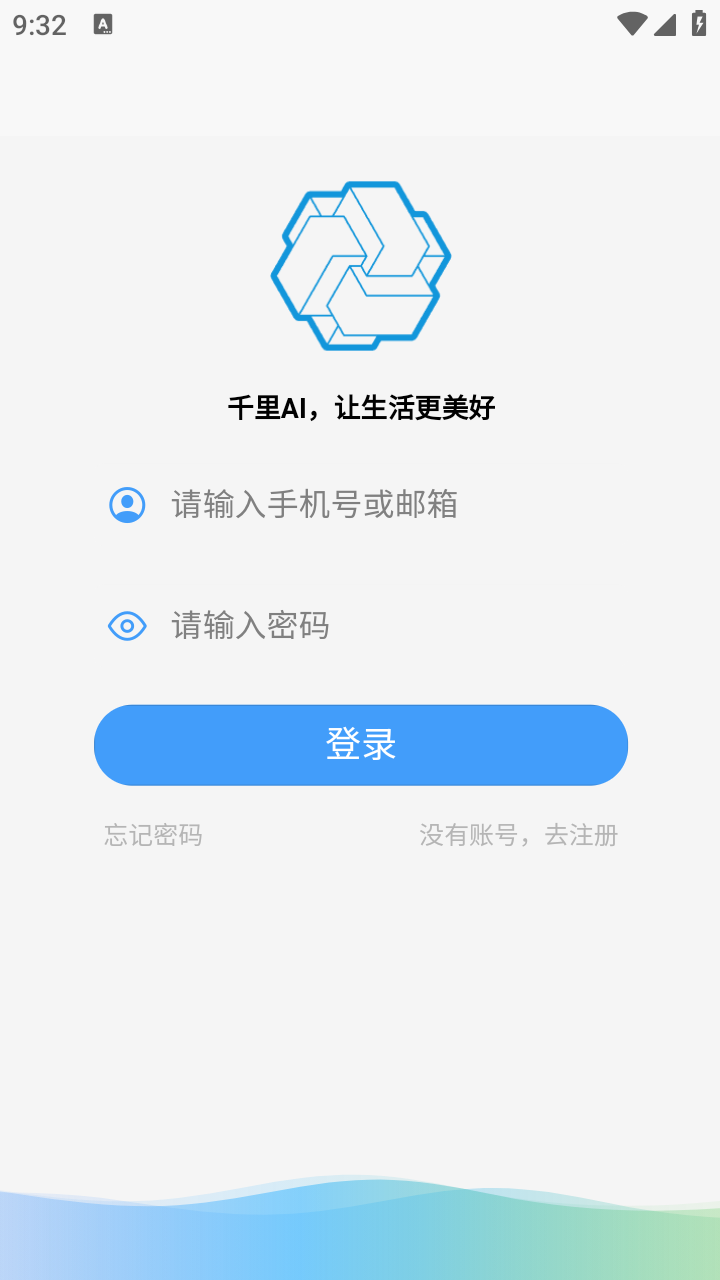720x1280 pixels.
Task: Tap the battery icon in status bar
Action: [x=699, y=25]
